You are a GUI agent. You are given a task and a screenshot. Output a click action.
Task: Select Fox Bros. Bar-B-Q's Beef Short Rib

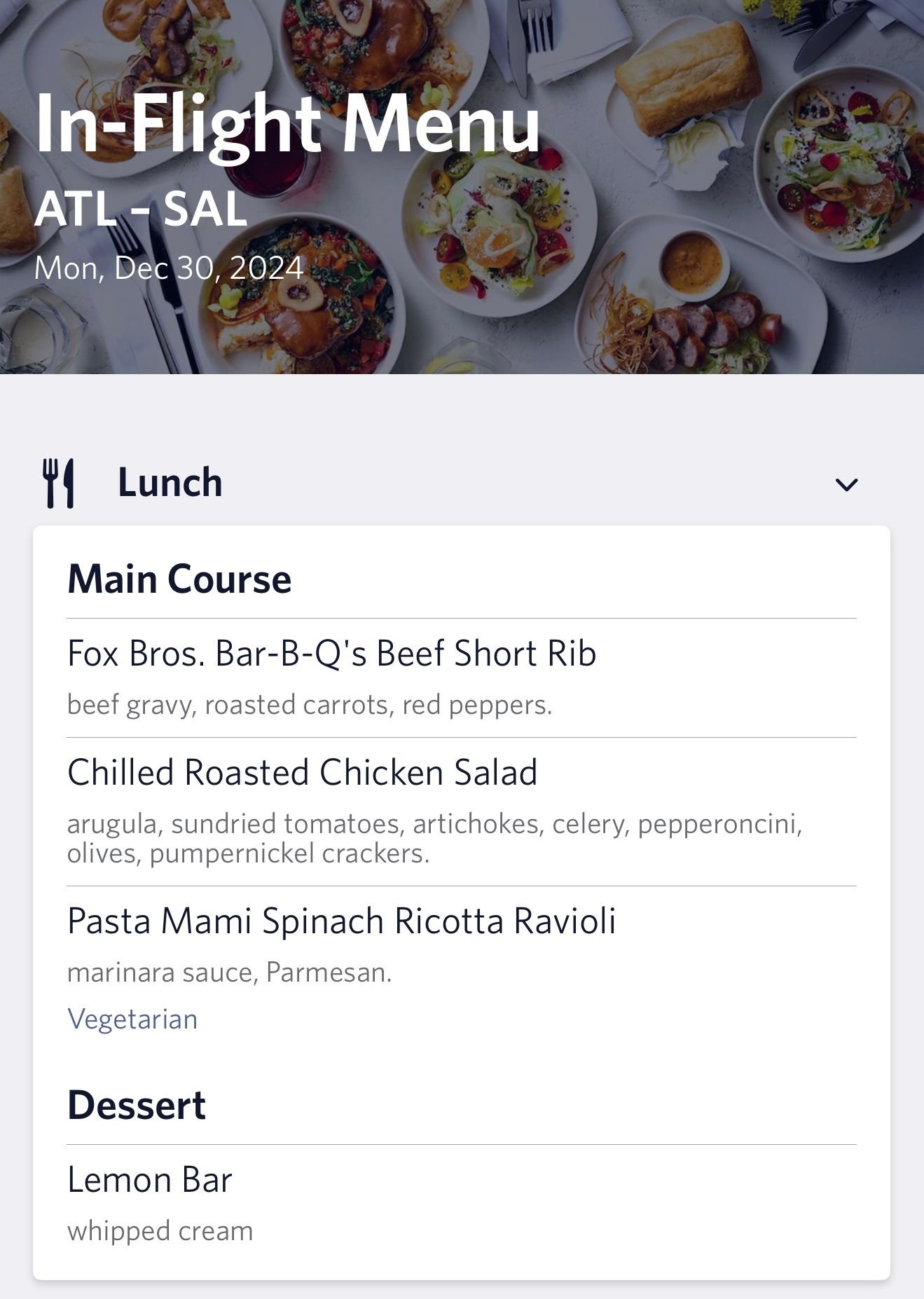pyautogui.click(x=329, y=654)
